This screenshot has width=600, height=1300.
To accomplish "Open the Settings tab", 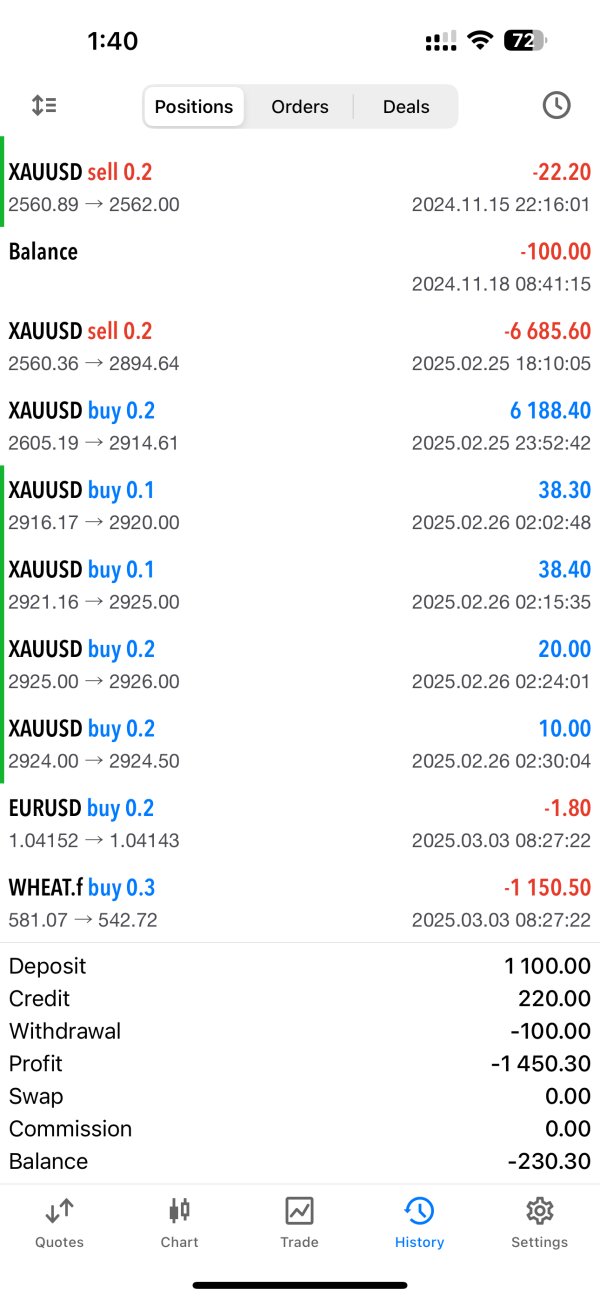I will coord(539,1223).
